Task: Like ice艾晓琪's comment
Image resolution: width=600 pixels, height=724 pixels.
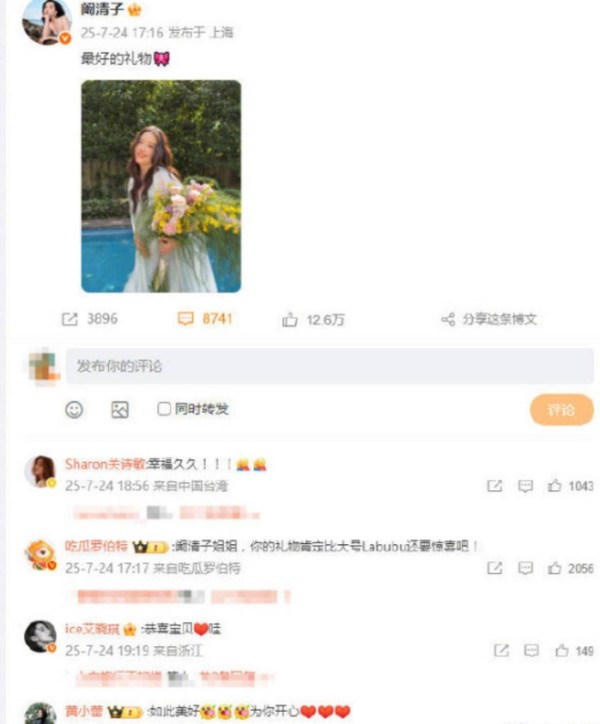Action: click(x=562, y=650)
